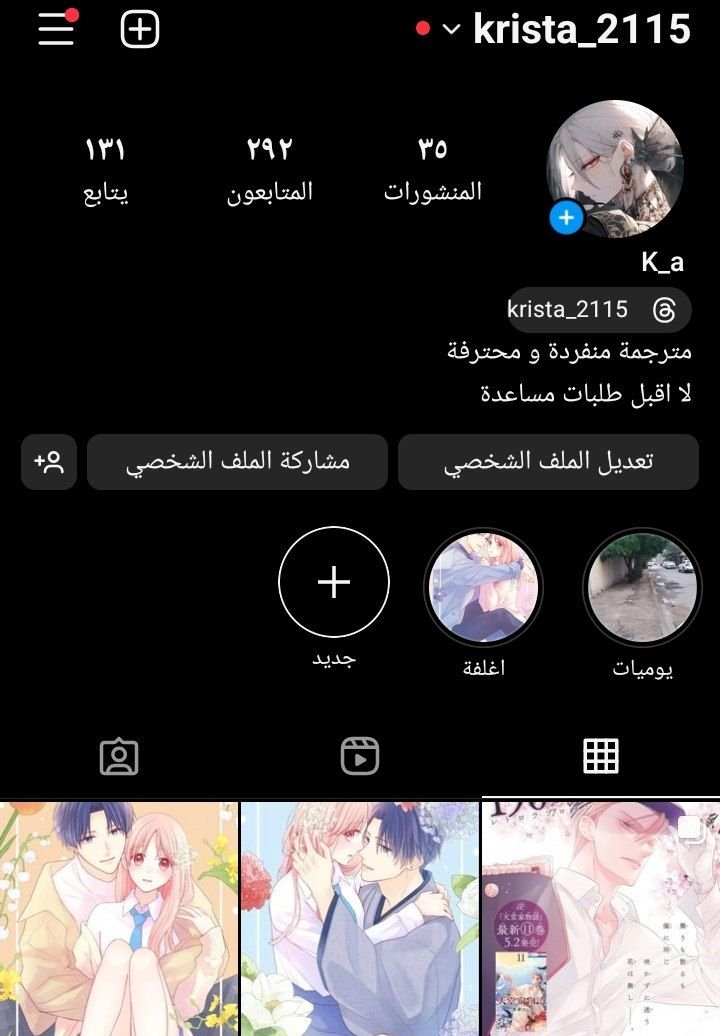Open the hamburger menu
The image size is (720, 1036).
57,30
